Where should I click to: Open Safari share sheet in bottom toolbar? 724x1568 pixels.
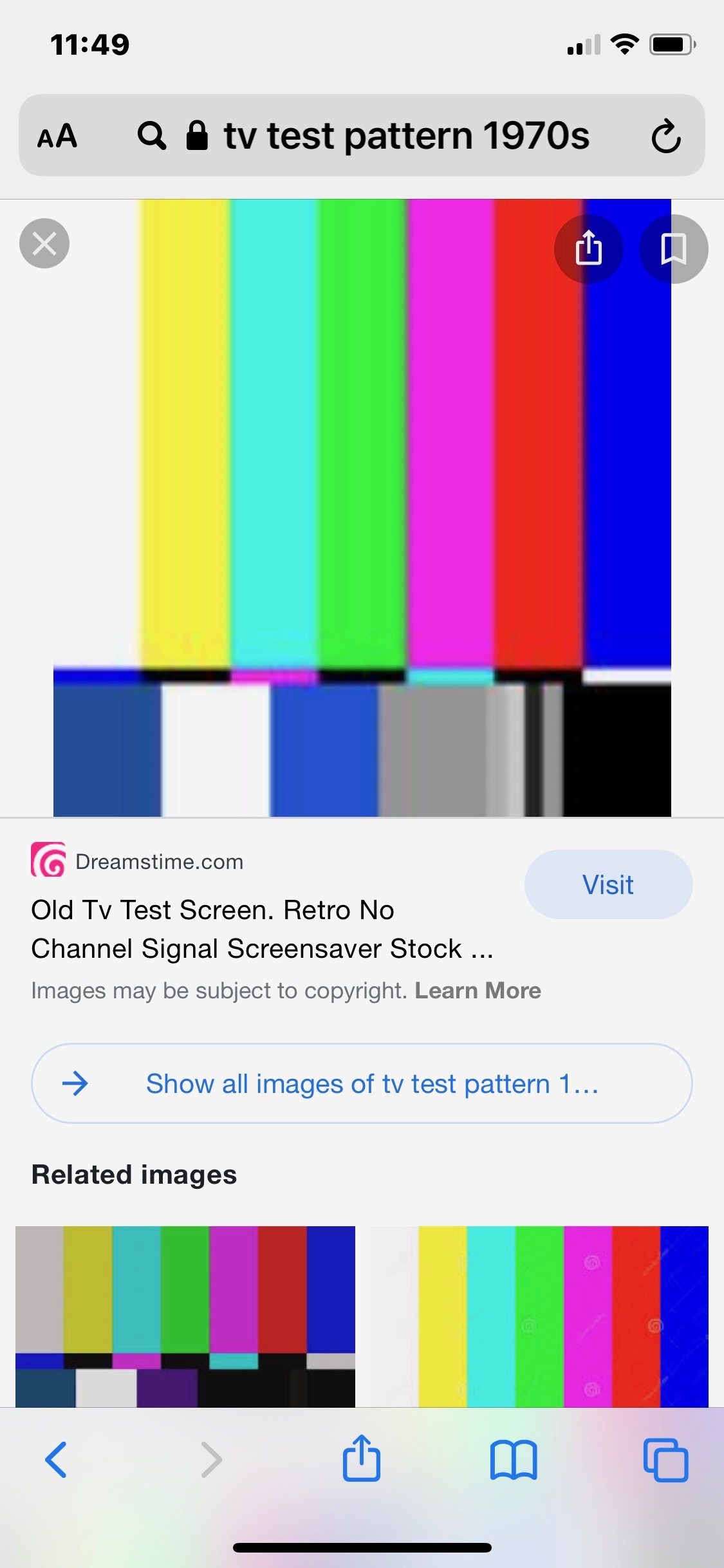(x=362, y=1460)
